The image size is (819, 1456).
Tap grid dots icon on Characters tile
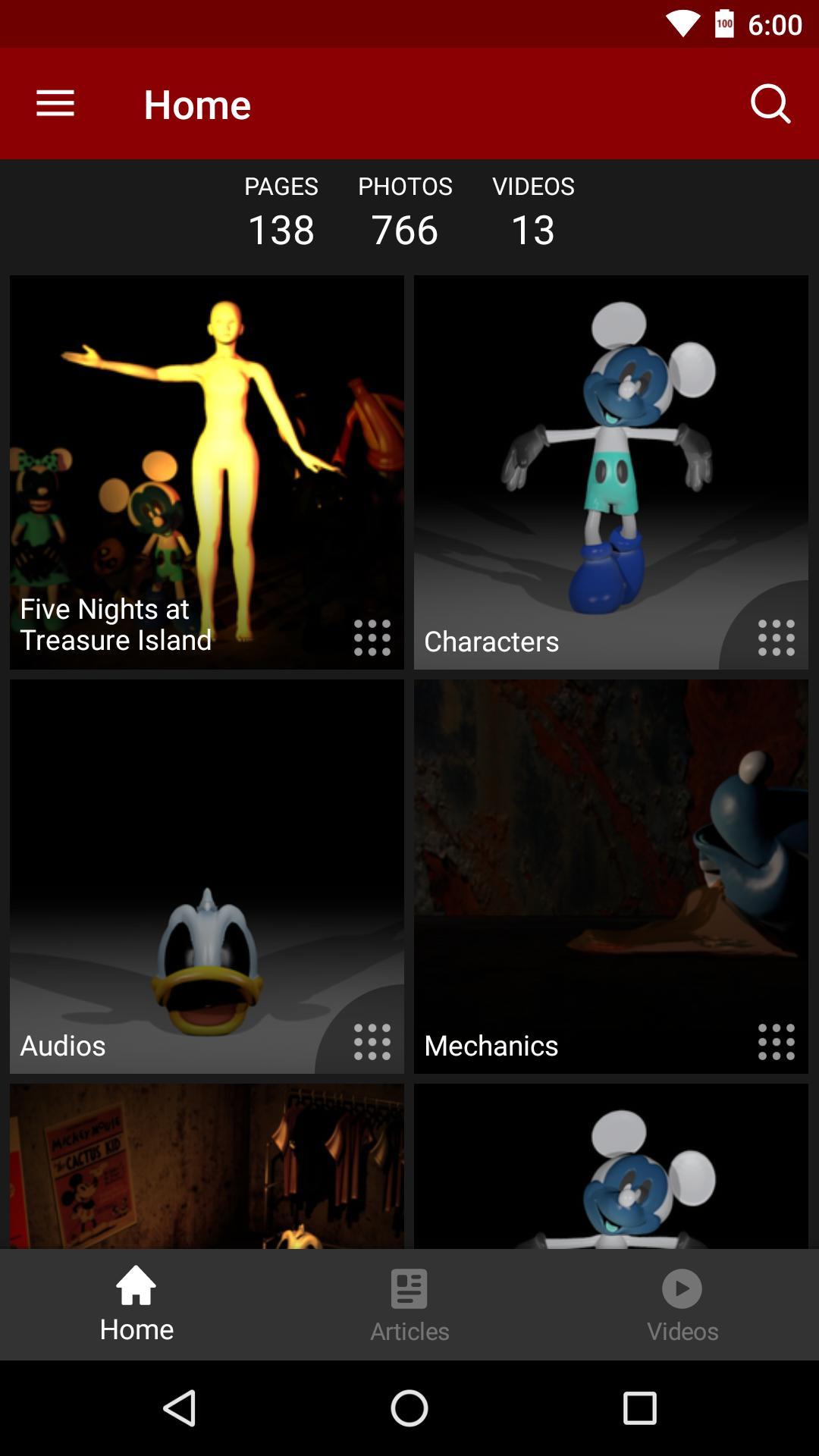point(776,638)
